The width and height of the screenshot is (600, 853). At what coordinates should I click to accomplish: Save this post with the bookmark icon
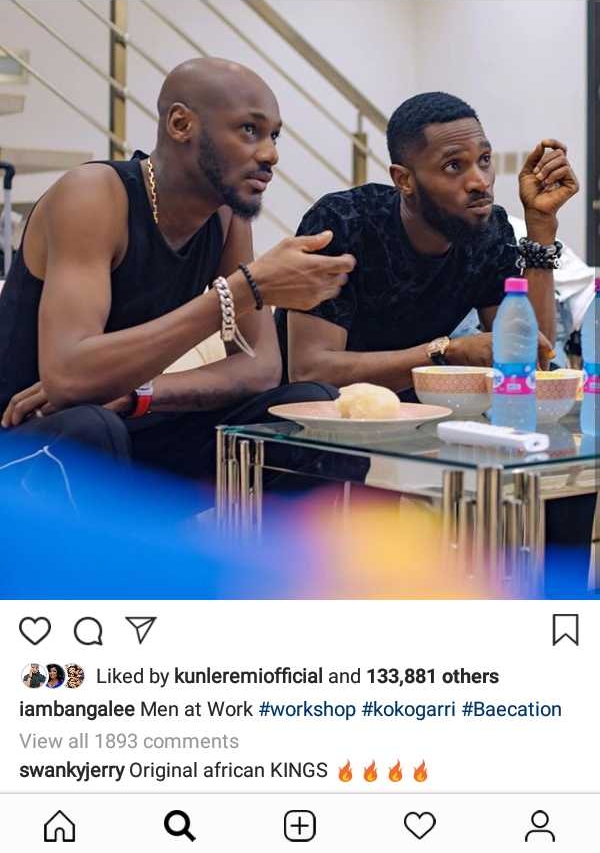tap(565, 629)
